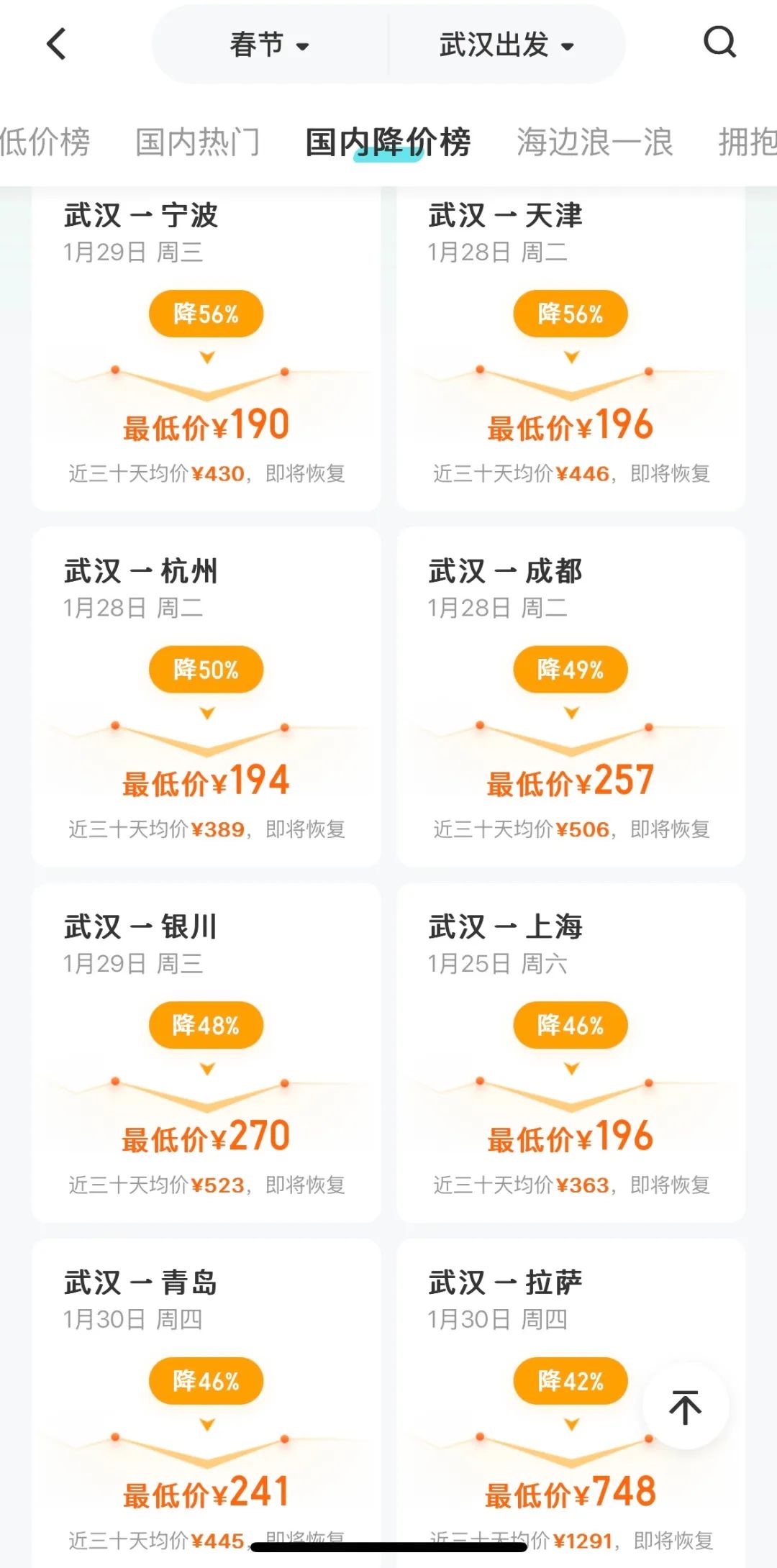Tap the 降42% badge on 武汉→拉萨 card

[570, 1380]
